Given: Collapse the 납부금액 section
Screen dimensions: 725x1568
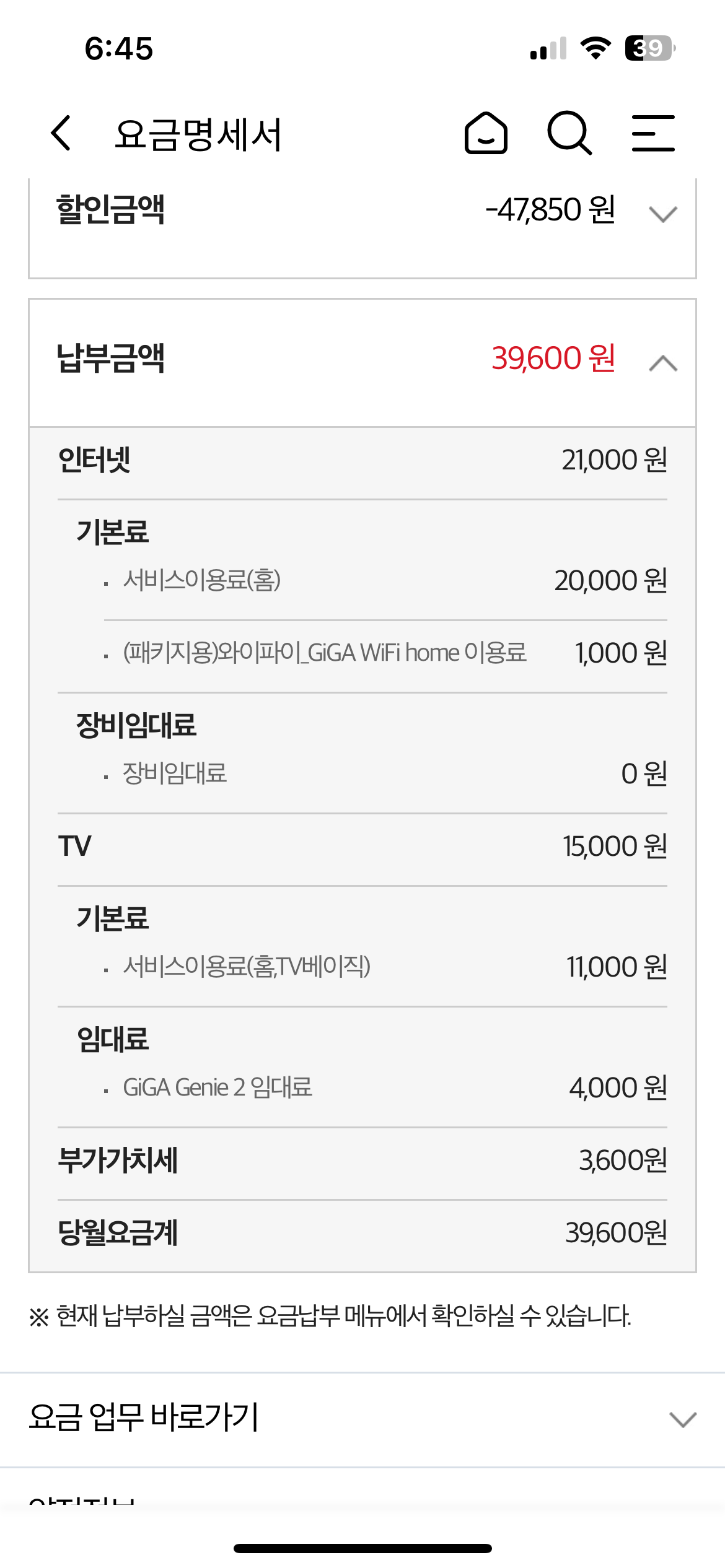Looking at the screenshot, I should click(x=662, y=362).
